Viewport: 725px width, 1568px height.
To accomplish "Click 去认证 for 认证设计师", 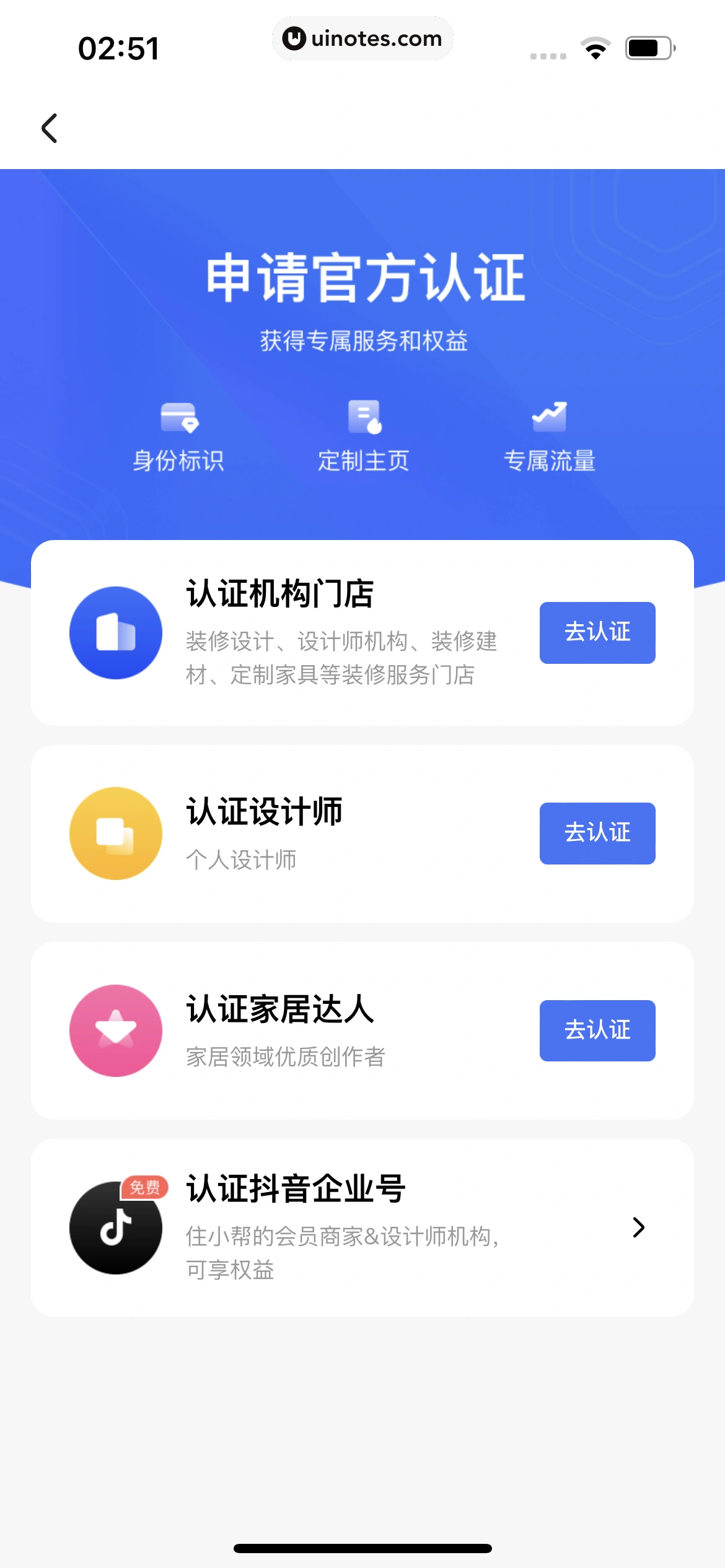I will (x=597, y=834).
